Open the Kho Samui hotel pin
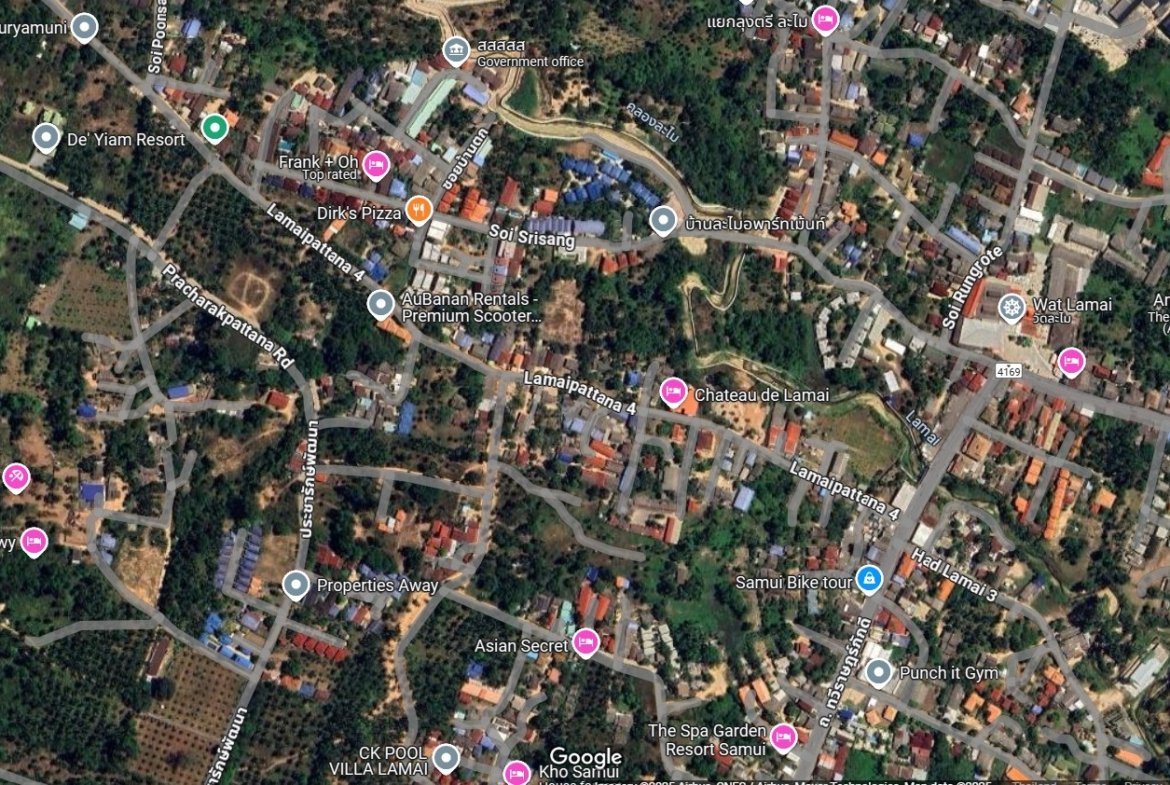Screen dimensions: 1170x785 tap(516, 773)
